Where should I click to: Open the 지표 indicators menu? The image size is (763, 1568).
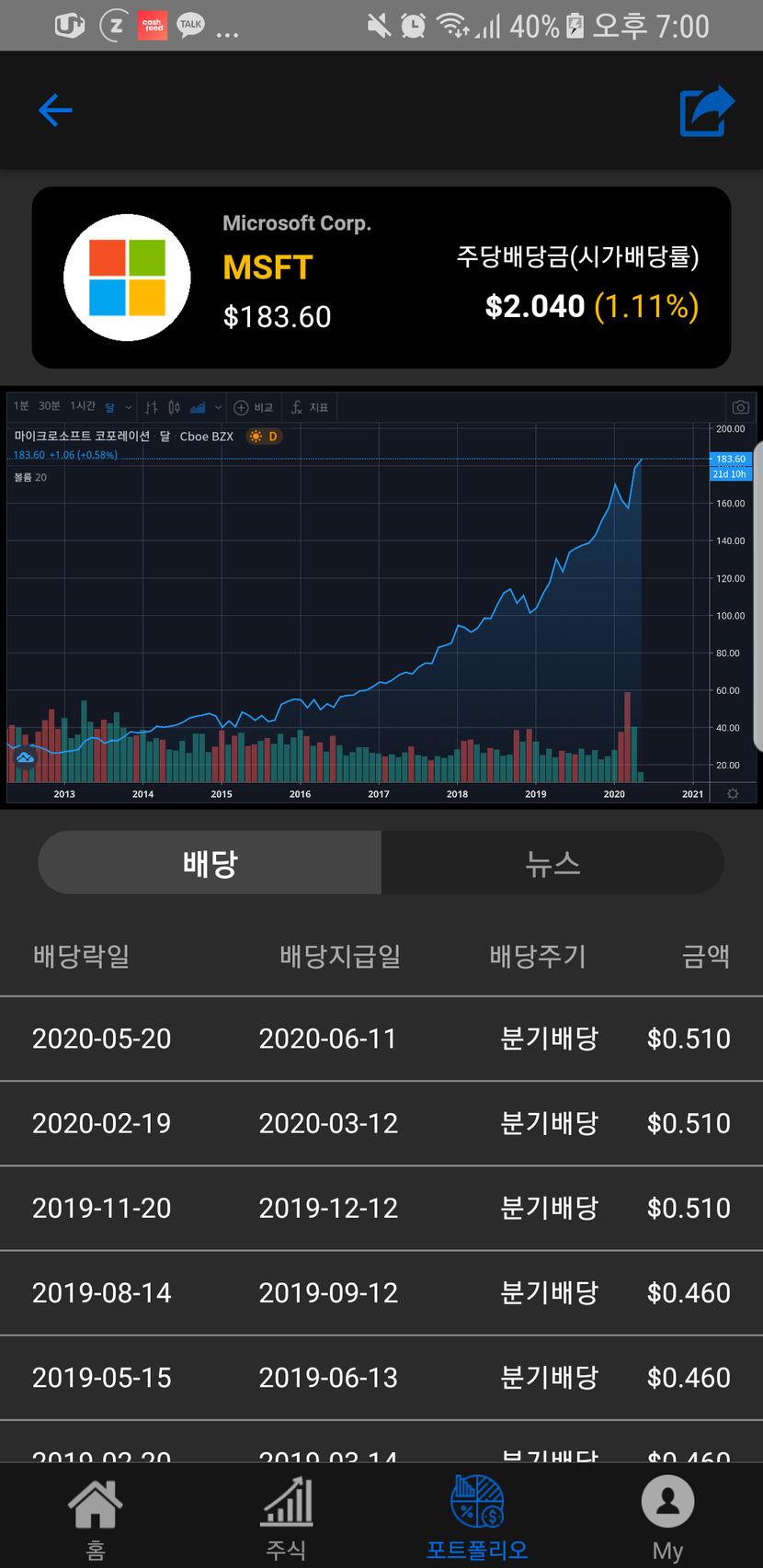pyautogui.click(x=310, y=407)
